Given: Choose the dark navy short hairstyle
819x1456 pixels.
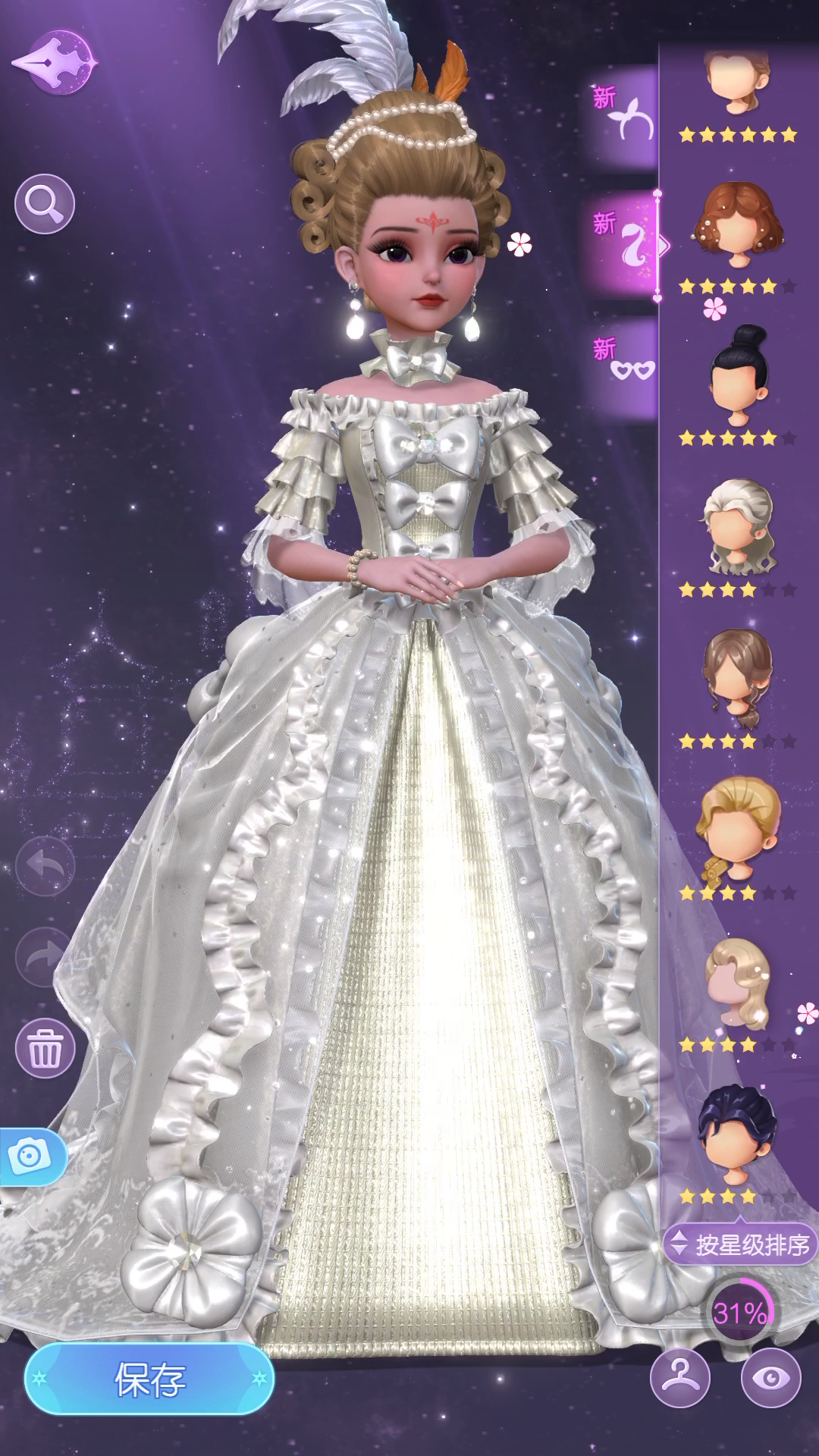Looking at the screenshot, I should click(737, 1133).
